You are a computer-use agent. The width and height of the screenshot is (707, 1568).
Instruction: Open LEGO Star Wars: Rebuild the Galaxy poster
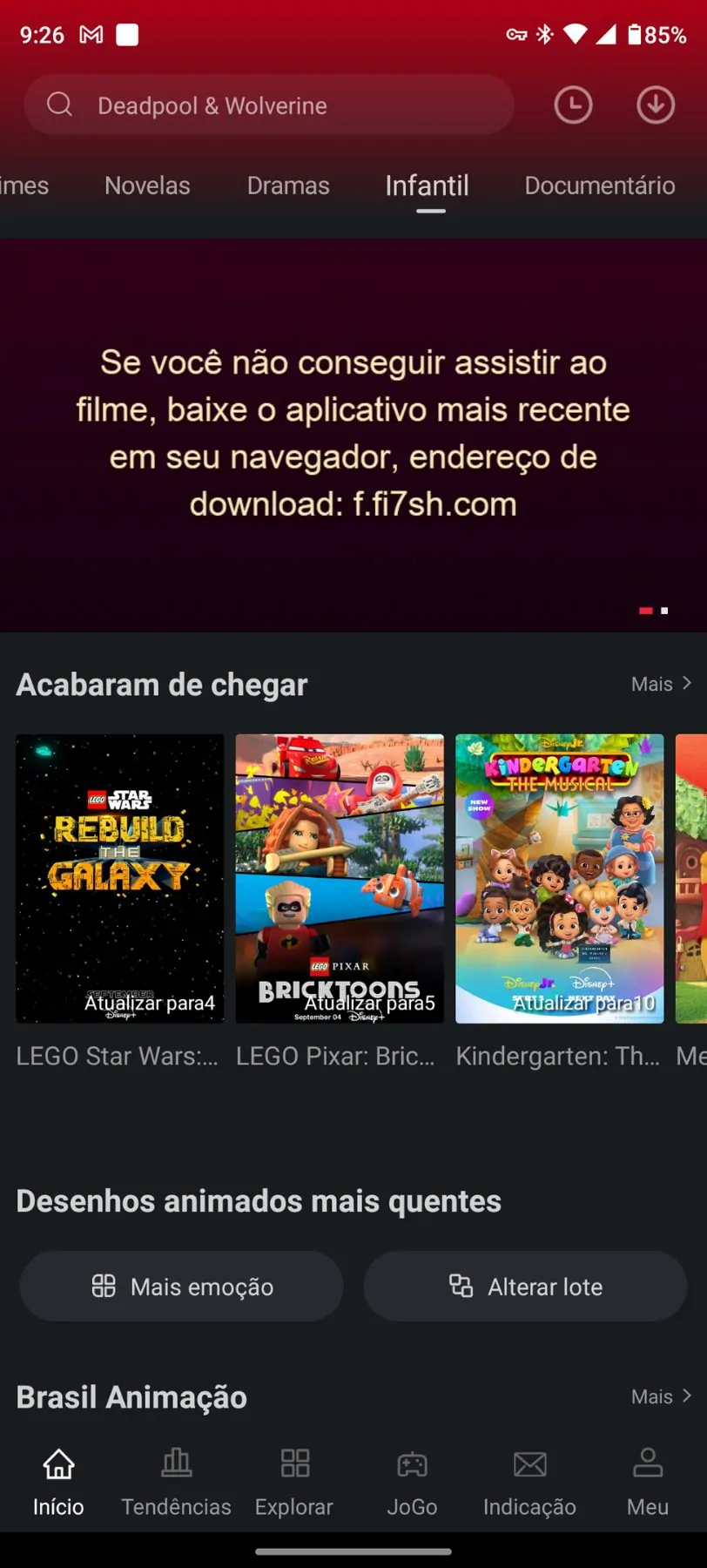pos(119,877)
